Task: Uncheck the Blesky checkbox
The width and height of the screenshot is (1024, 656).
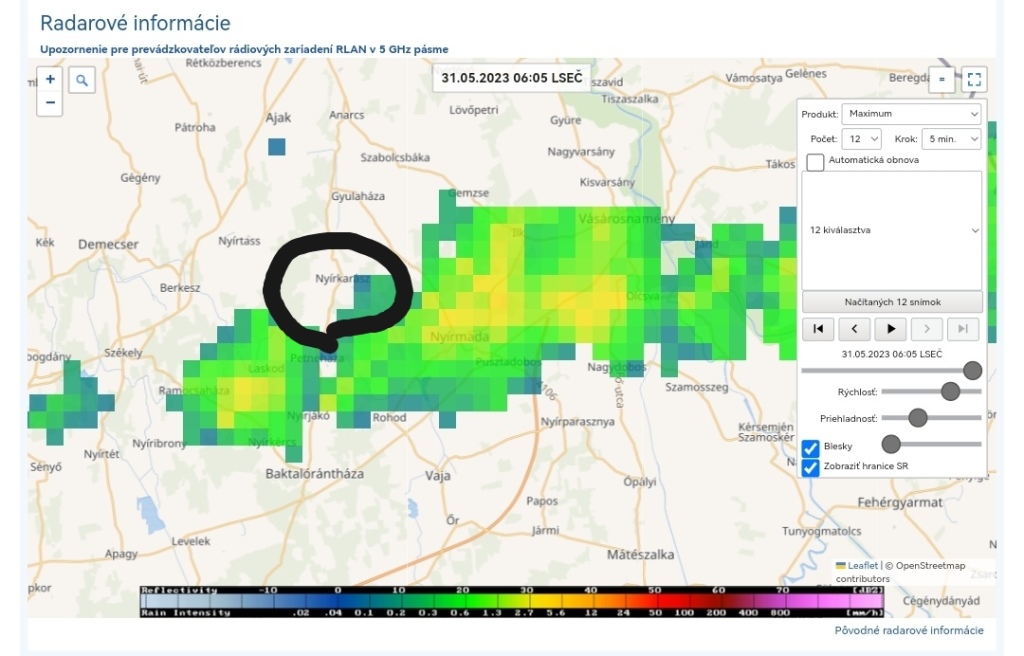Action: [811, 448]
